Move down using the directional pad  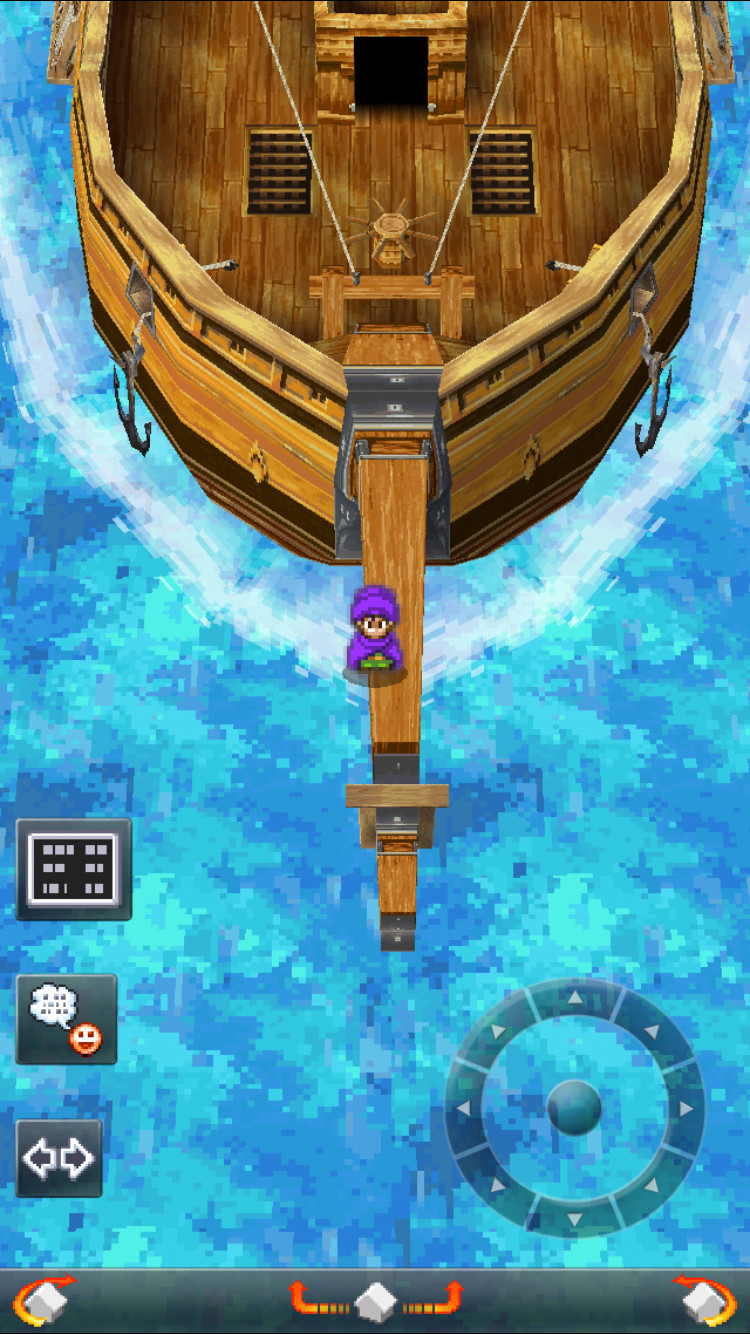pyautogui.click(x=575, y=1219)
